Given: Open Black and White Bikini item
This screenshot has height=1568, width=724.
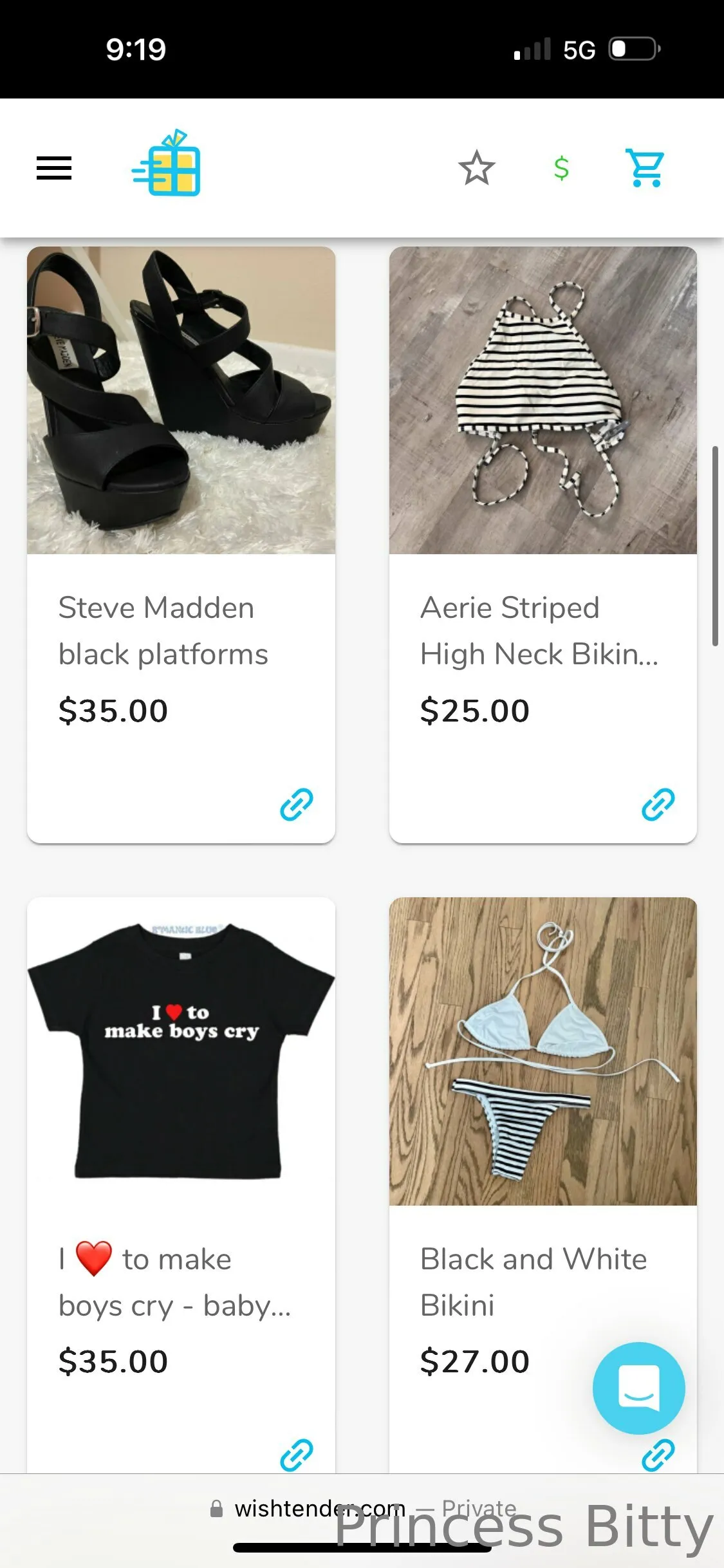Looking at the screenshot, I should [x=543, y=1051].
